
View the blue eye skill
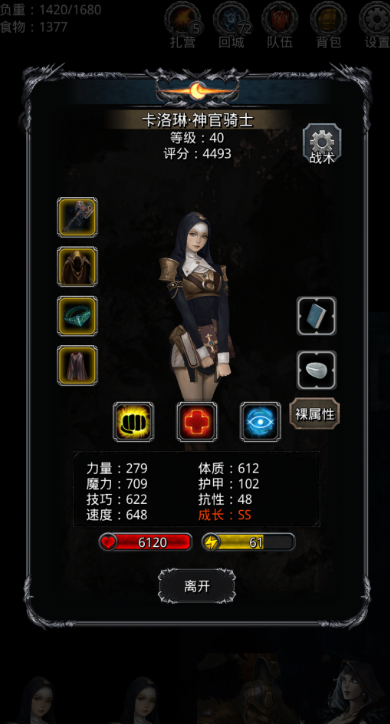coord(260,422)
